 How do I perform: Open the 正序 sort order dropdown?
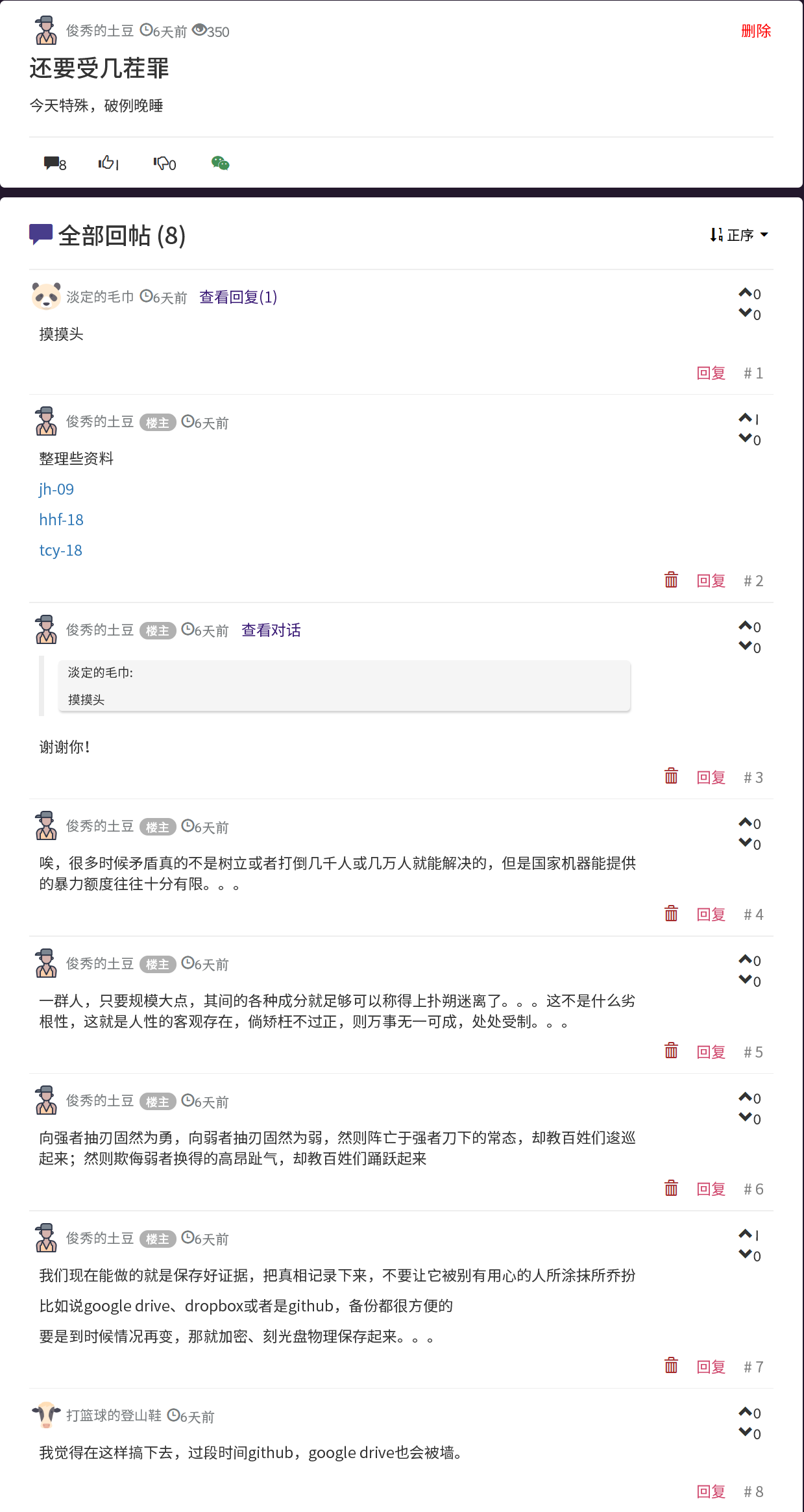[x=739, y=235]
